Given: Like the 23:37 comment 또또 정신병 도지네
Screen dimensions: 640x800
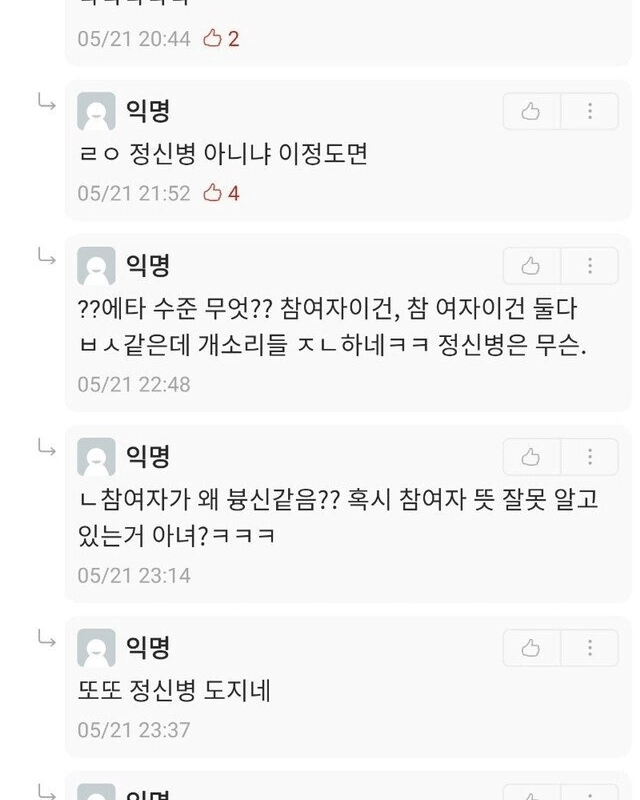Looking at the screenshot, I should 531,648.
